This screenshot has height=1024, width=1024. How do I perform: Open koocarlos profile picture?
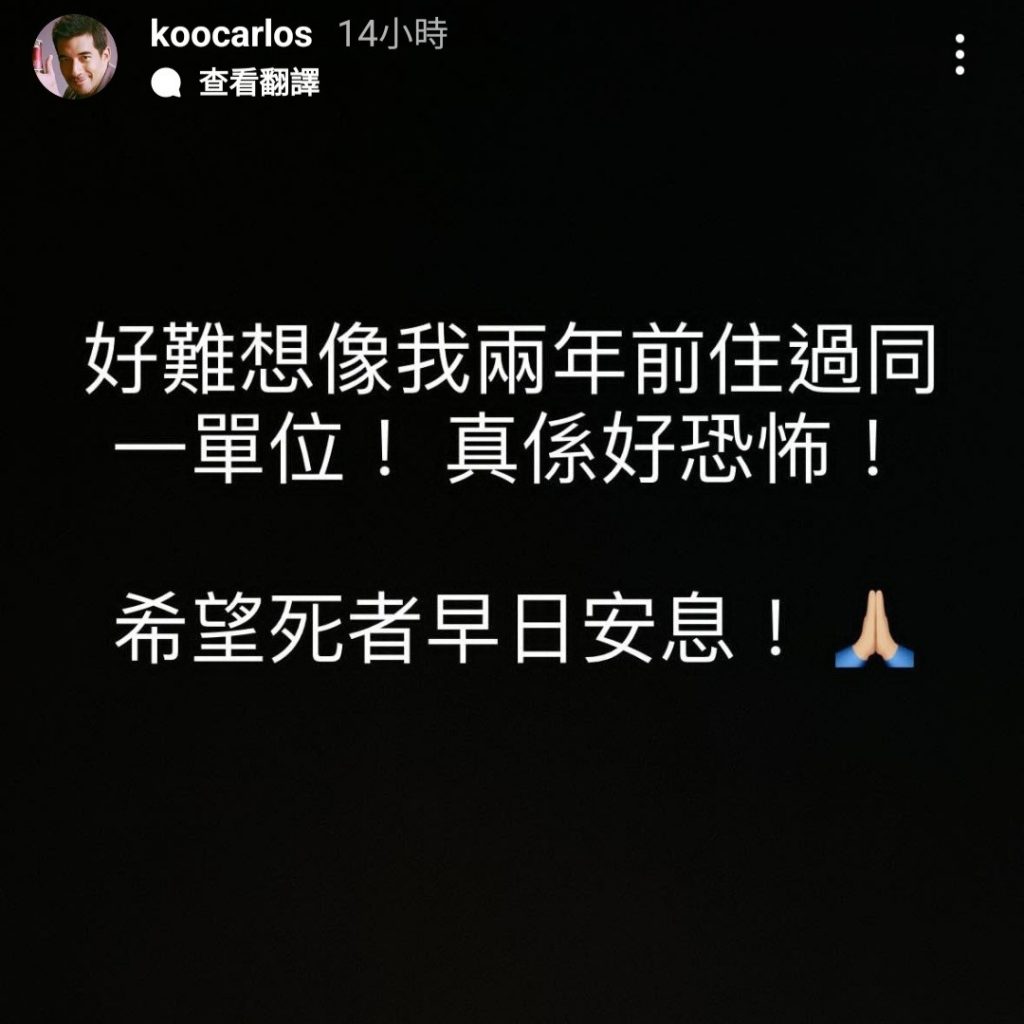75,57
